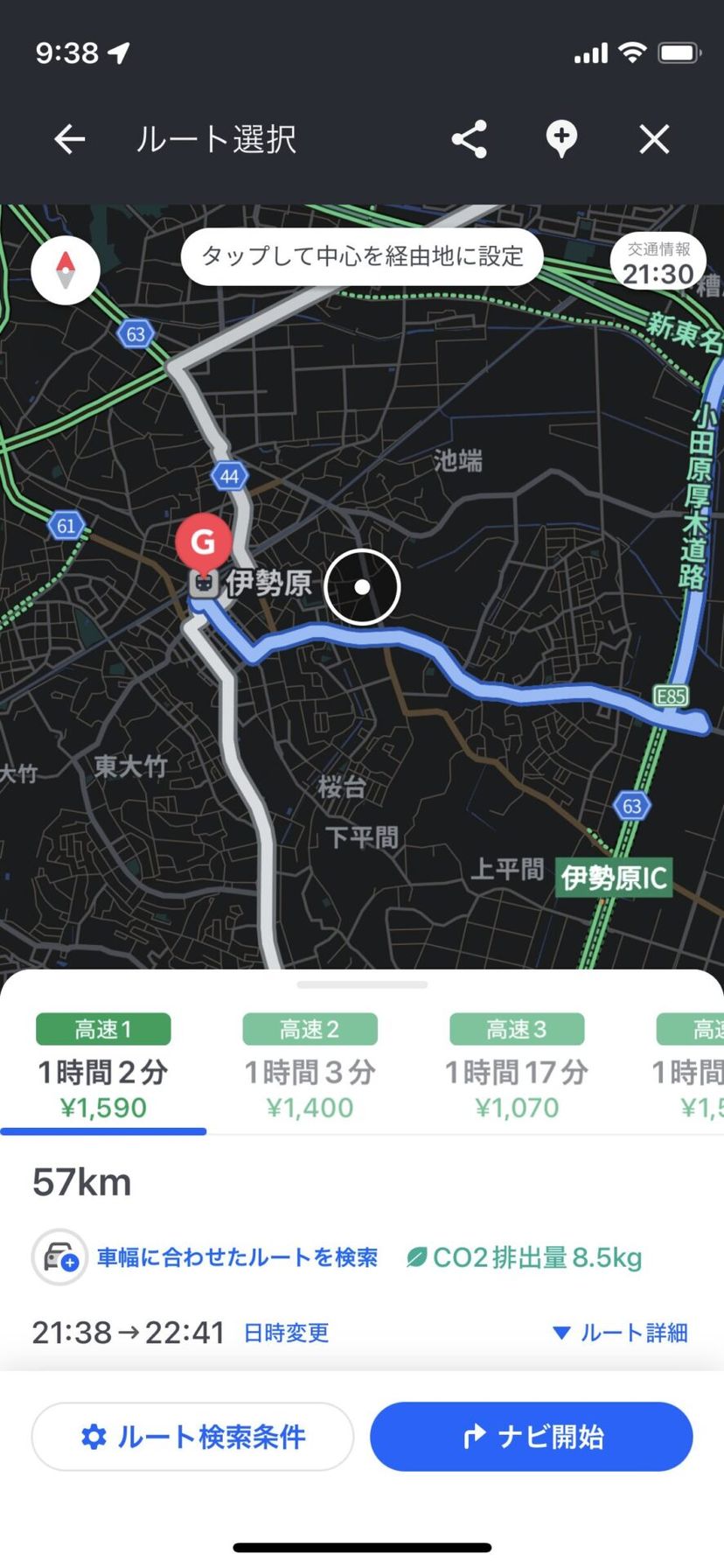The width and height of the screenshot is (724, 1568).
Task: Tap the compass to reset map orientation
Action: [66, 269]
